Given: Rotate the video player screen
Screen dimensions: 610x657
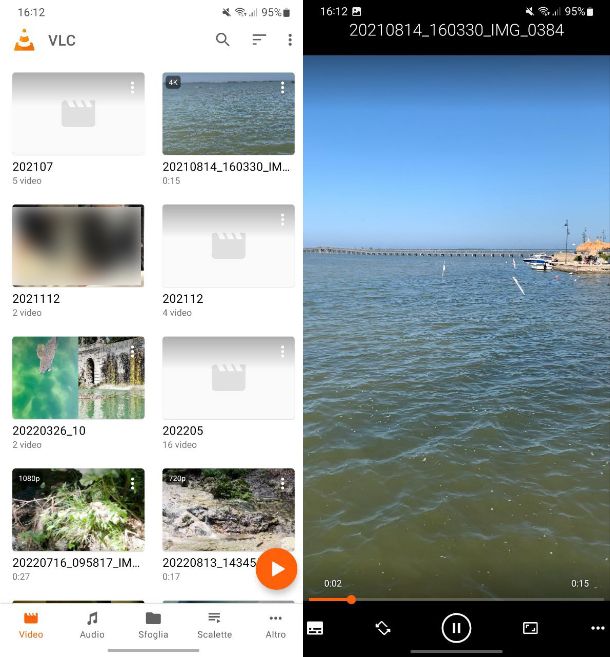Looking at the screenshot, I should tap(383, 628).
